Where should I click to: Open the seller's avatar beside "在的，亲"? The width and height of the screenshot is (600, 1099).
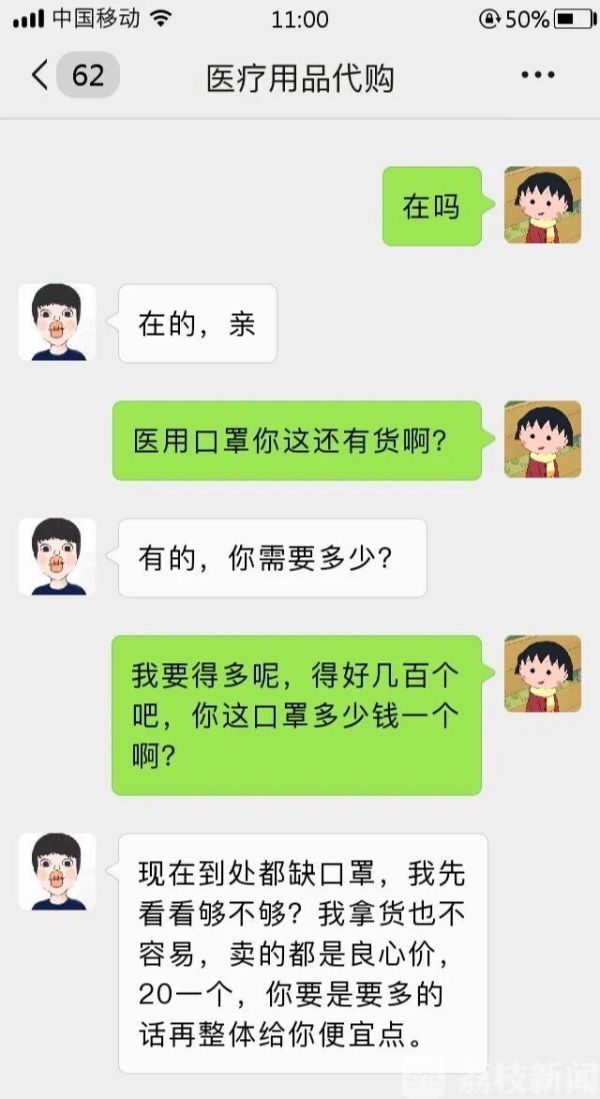(57, 322)
